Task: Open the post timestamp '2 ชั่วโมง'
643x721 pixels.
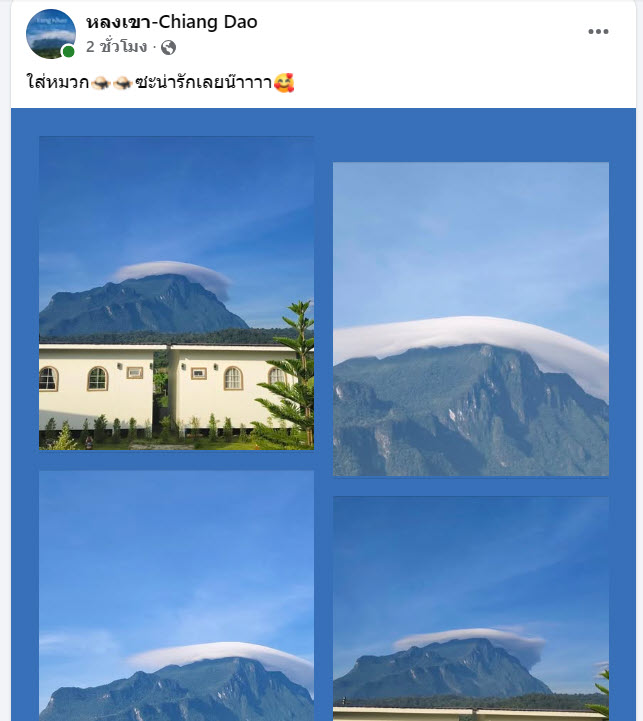Action: pos(117,47)
